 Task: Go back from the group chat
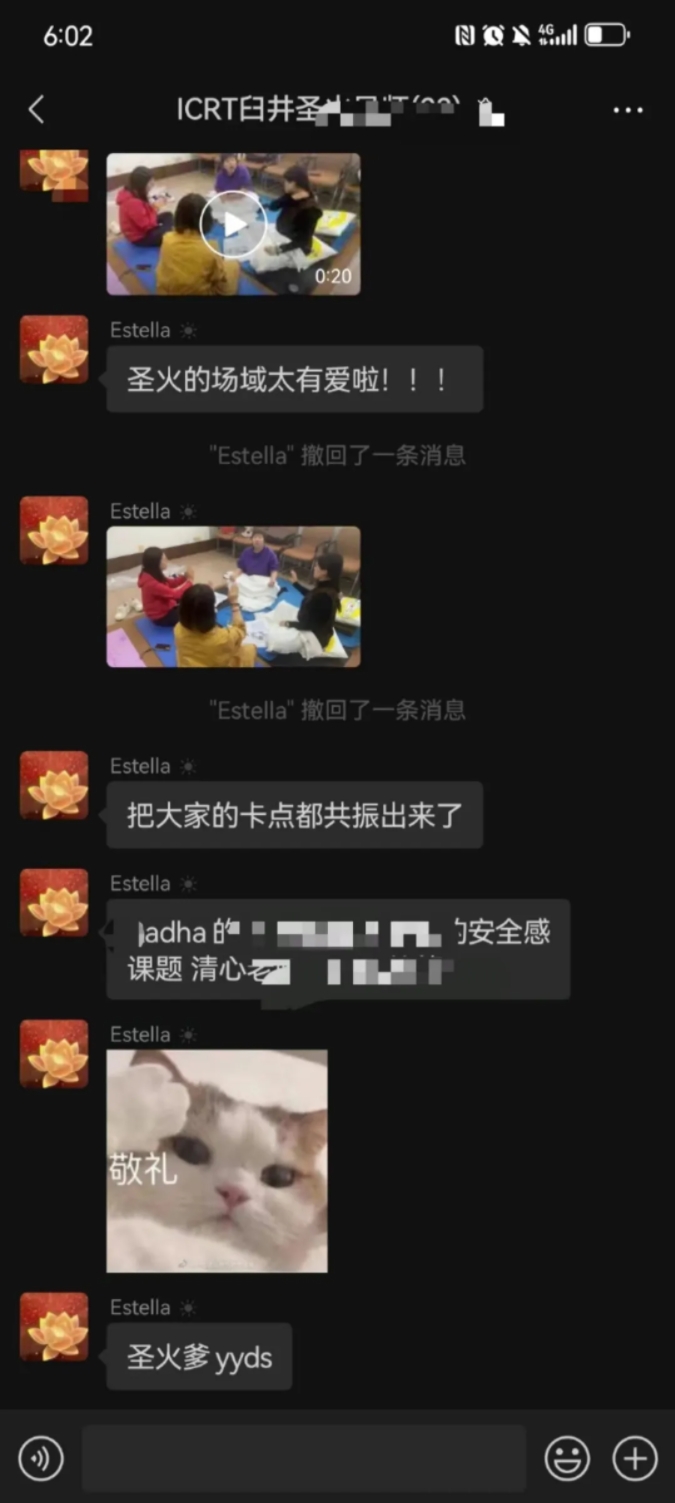37,109
